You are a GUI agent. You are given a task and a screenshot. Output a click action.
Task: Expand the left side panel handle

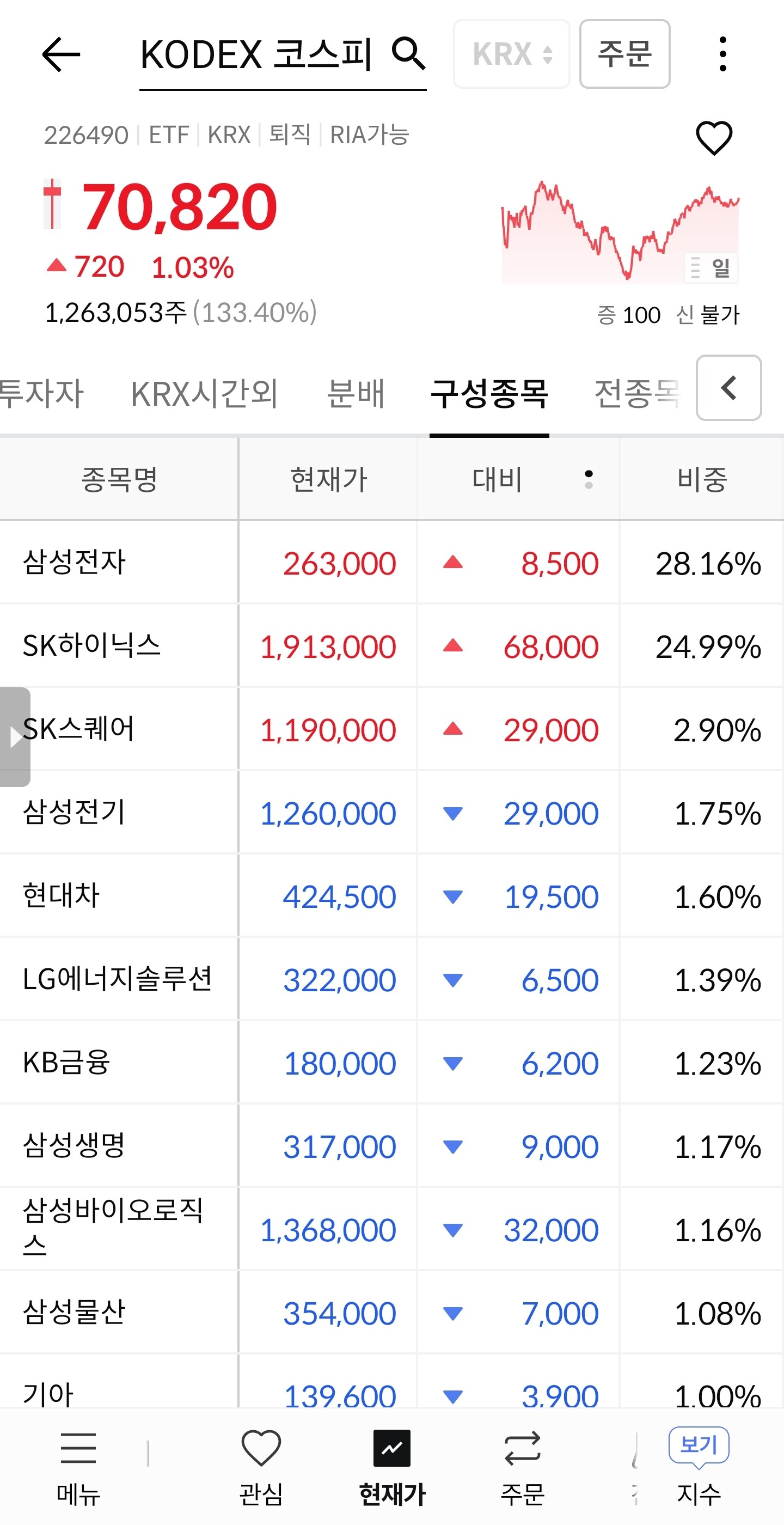pyautogui.click(x=15, y=737)
